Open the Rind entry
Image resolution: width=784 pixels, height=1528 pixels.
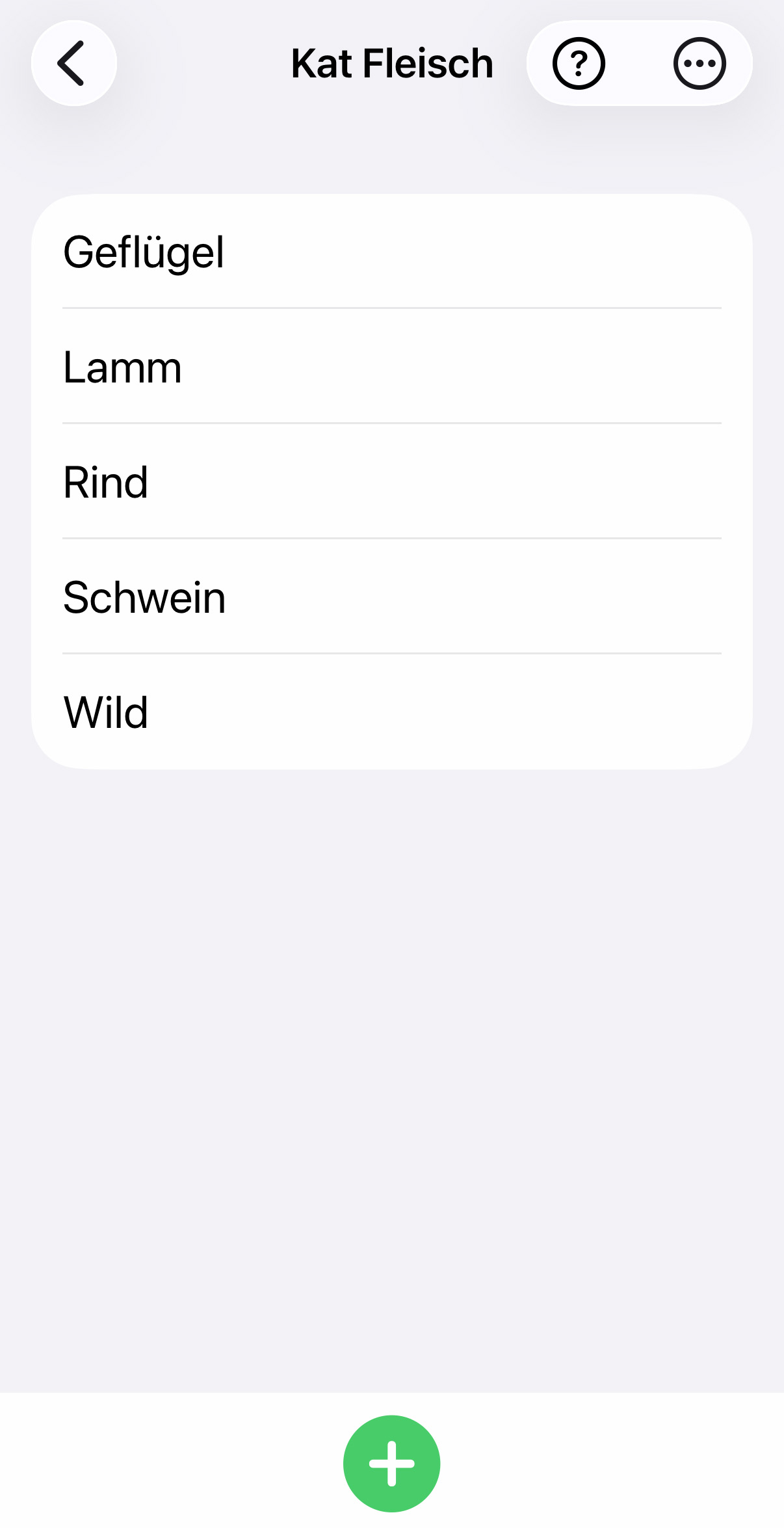[391, 482]
